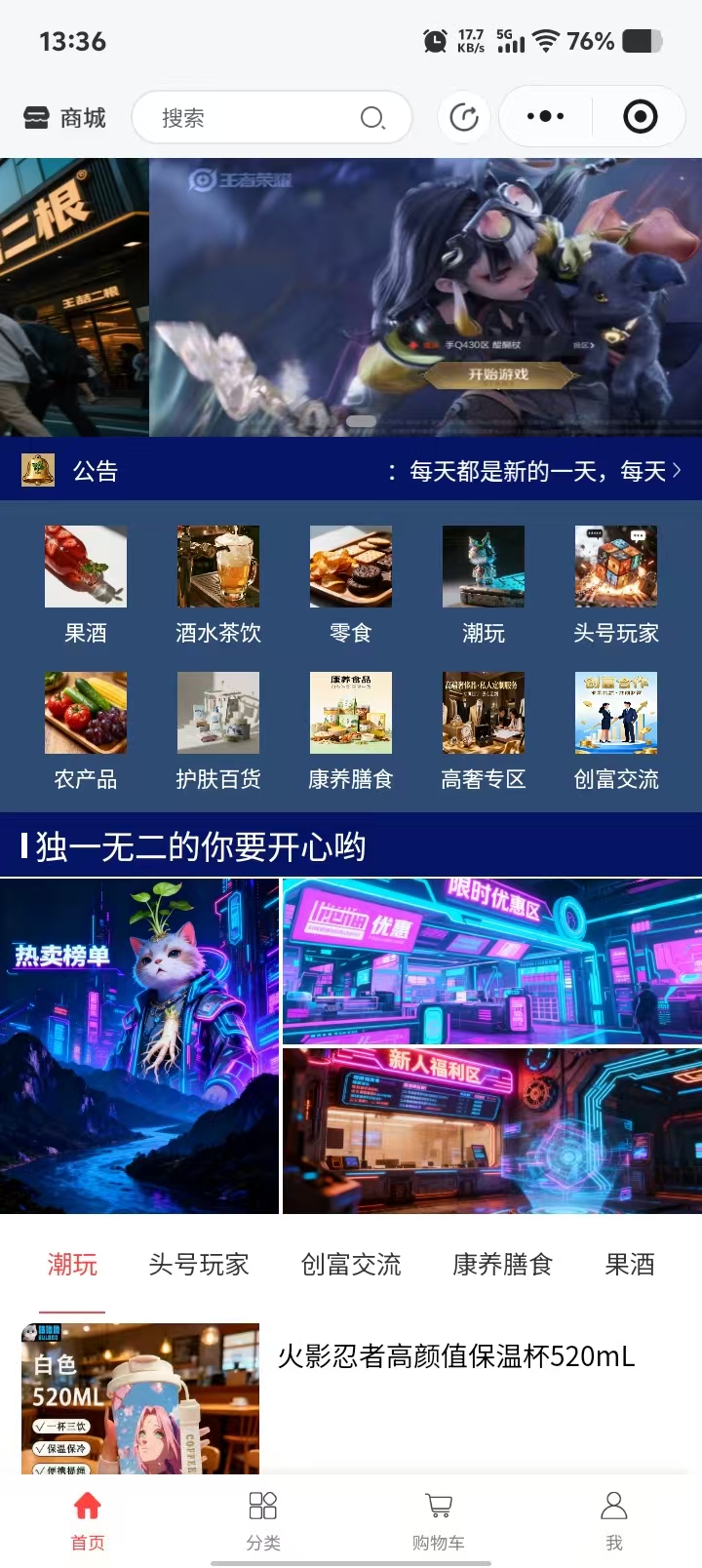Open the 新人福利区 banner
Screen dimensions: 702x1568
[491, 1131]
